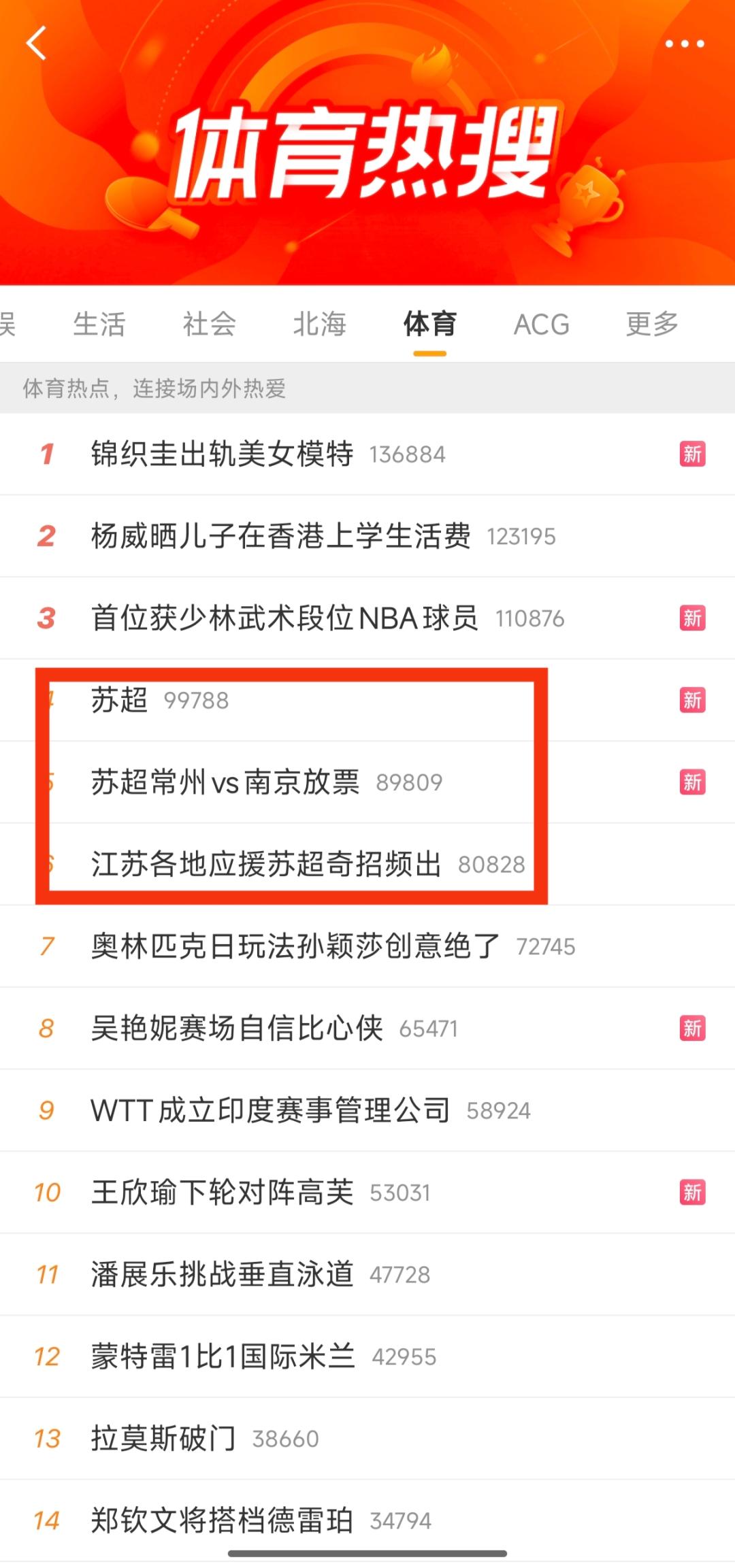Switch to the 生活 tab
The height and width of the screenshot is (1568, 735).
(x=99, y=324)
